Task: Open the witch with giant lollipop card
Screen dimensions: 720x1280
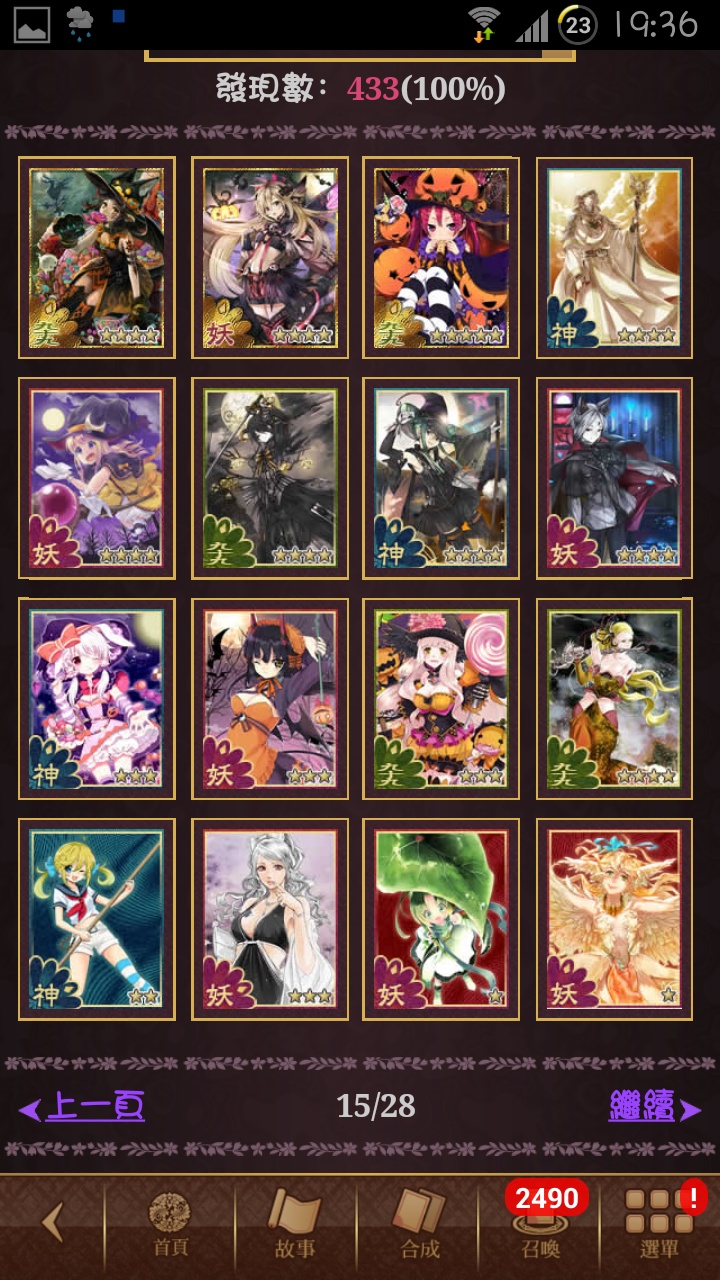Action: click(x=441, y=698)
